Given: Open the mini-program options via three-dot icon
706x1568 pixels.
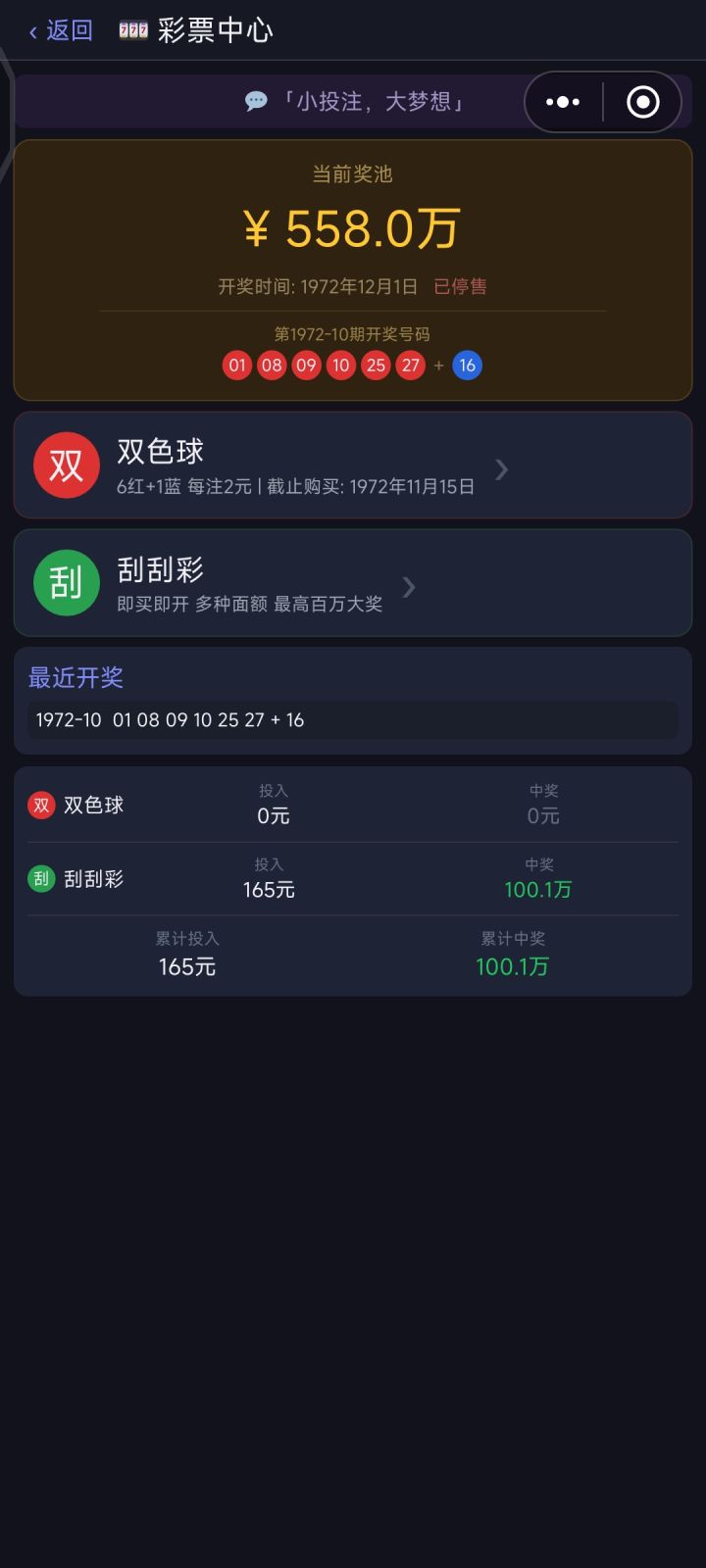Looking at the screenshot, I should pos(562,101).
